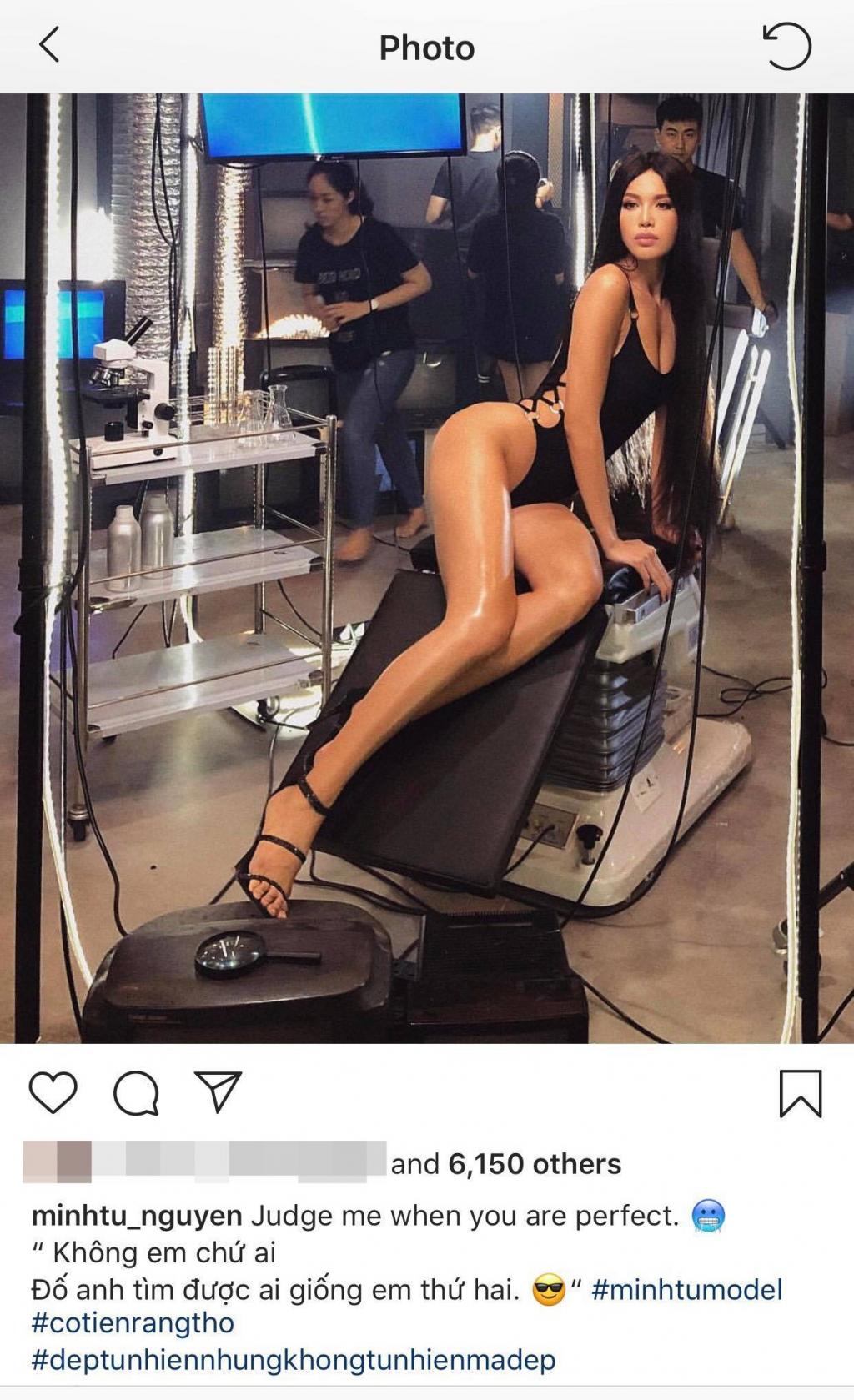Open the #minhtumodel hashtag
This screenshot has width=854, height=1400.
pyautogui.click(x=686, y=1290)
